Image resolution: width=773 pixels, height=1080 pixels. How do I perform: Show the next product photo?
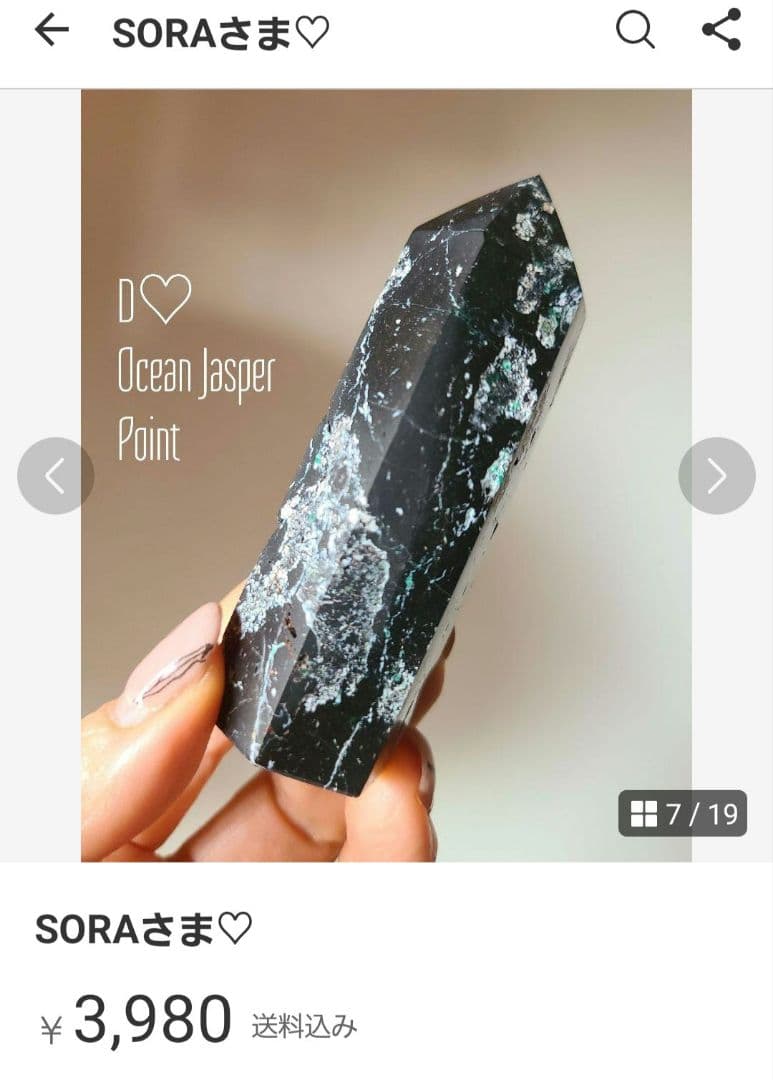click(716, 476)
